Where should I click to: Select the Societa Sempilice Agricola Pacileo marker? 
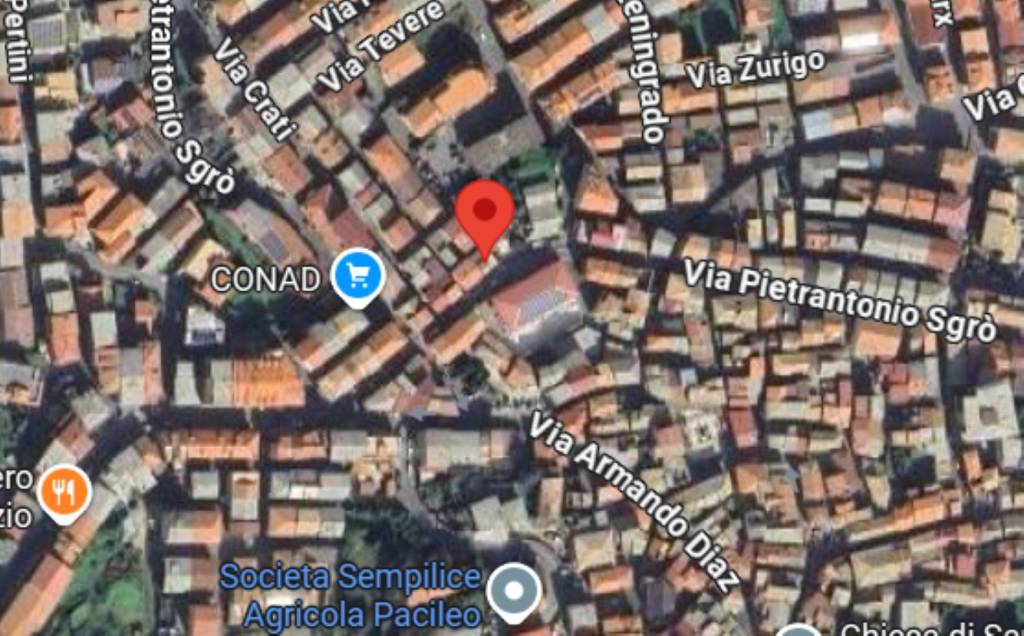(516, 591)
